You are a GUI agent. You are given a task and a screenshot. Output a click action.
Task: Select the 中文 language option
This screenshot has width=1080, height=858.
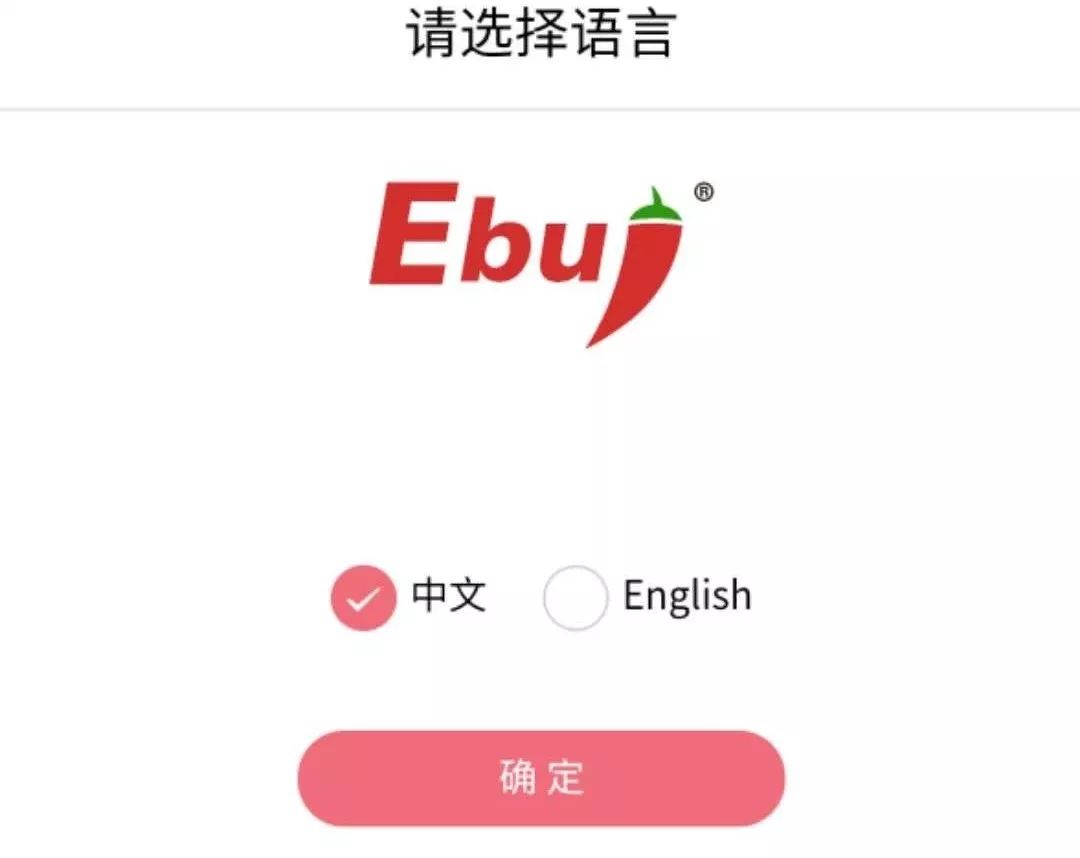coord(364,598)
